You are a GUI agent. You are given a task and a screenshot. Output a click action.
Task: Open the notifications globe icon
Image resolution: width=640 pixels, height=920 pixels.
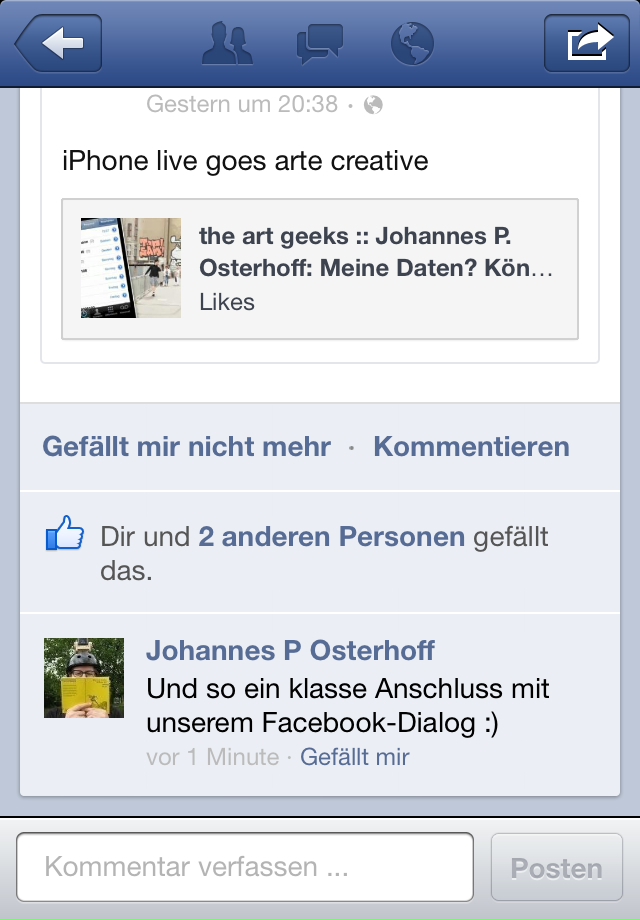[x=412, y=44]
